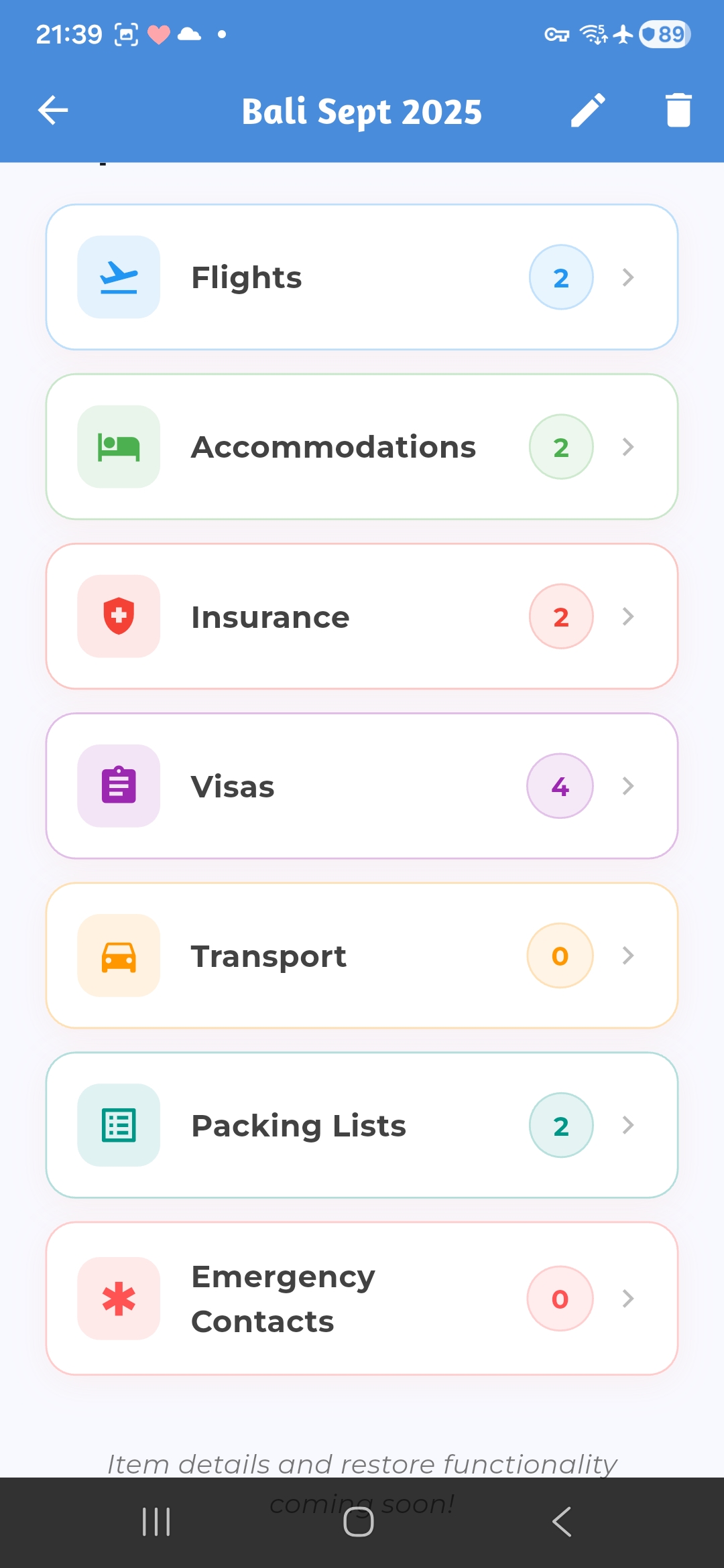The height and width of the screenshot is (1568, 724).
Task: Expand the Flights section chevron
Action: coord(627,277)
